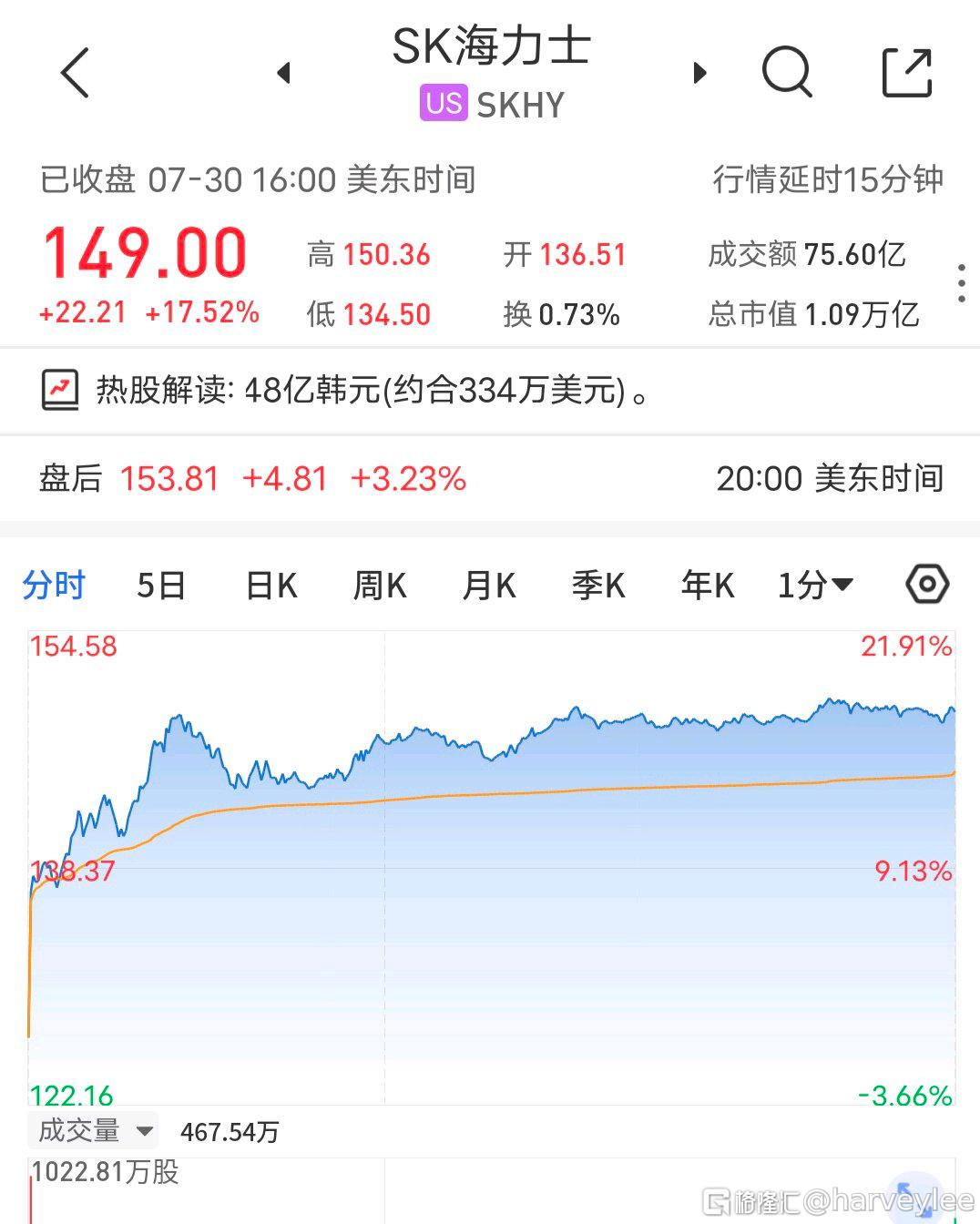The width and height of the screenshot is (980, 1224).
Task: Switch to the previous stock with left arrow
Action: click(x=284, y=73)
